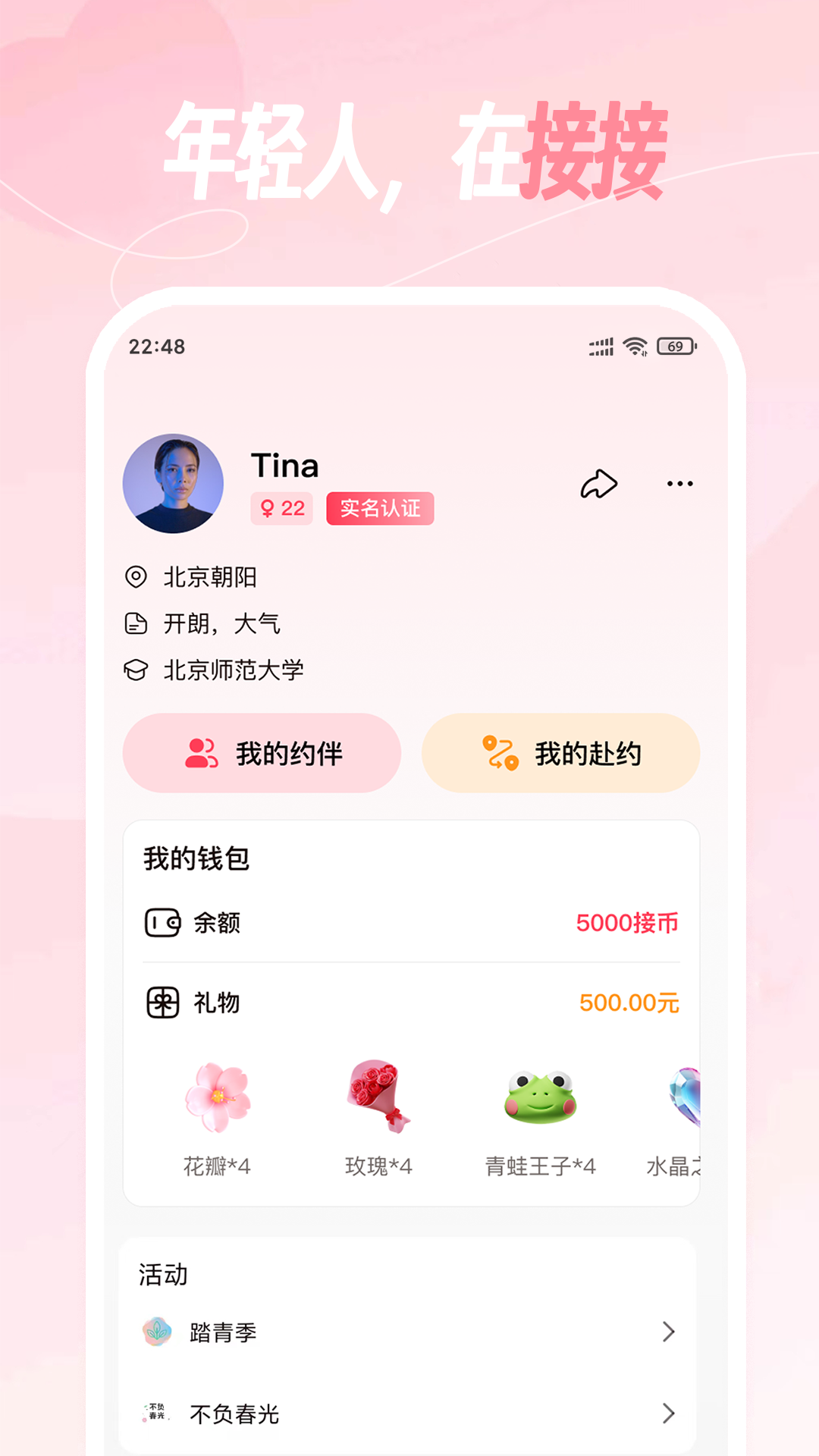
Task: Open 我的约伴
Action: pos(262,753)
